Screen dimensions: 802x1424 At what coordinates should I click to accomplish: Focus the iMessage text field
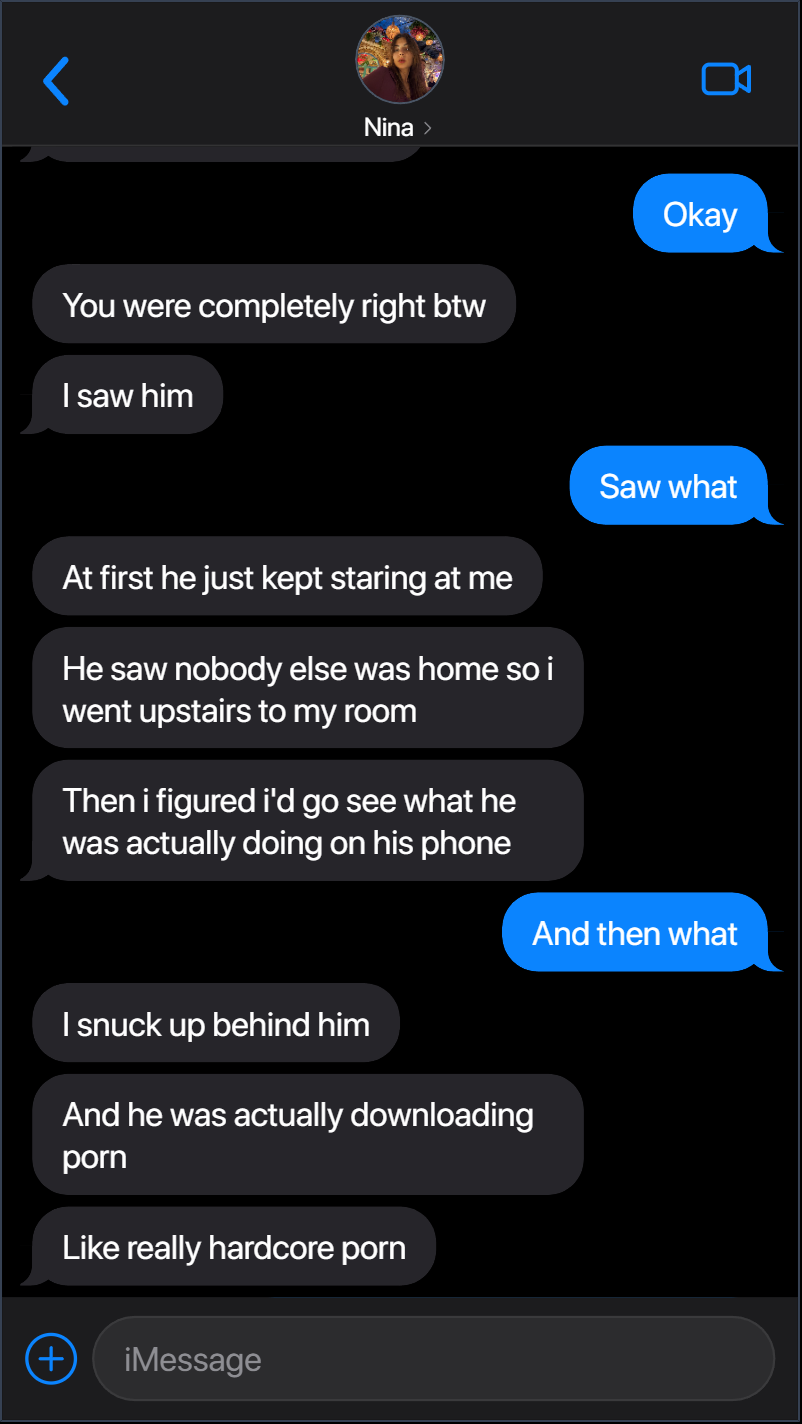point(434,1359)
